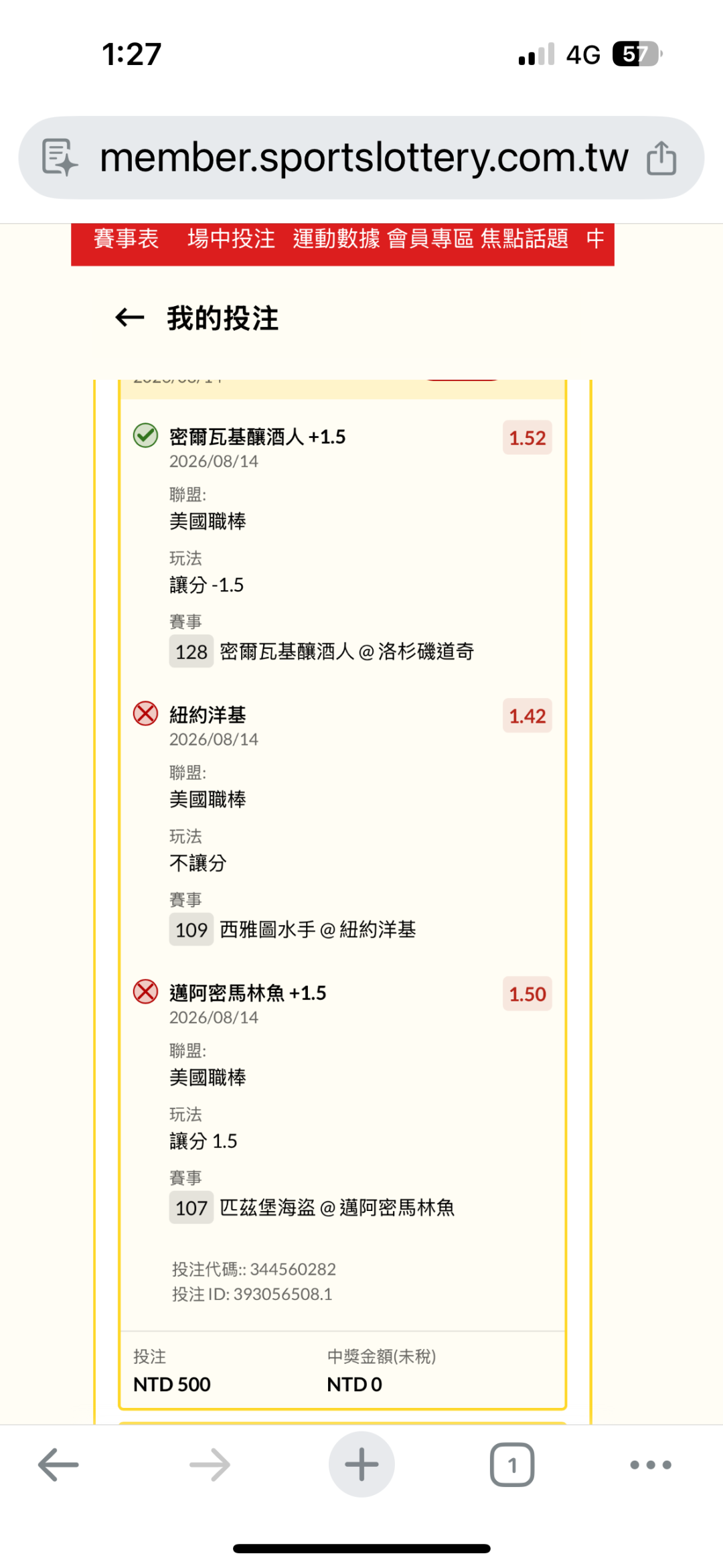723x1568 pixels.
Task: Open 焦點話題 tab
Action: (x=524, y=238)
